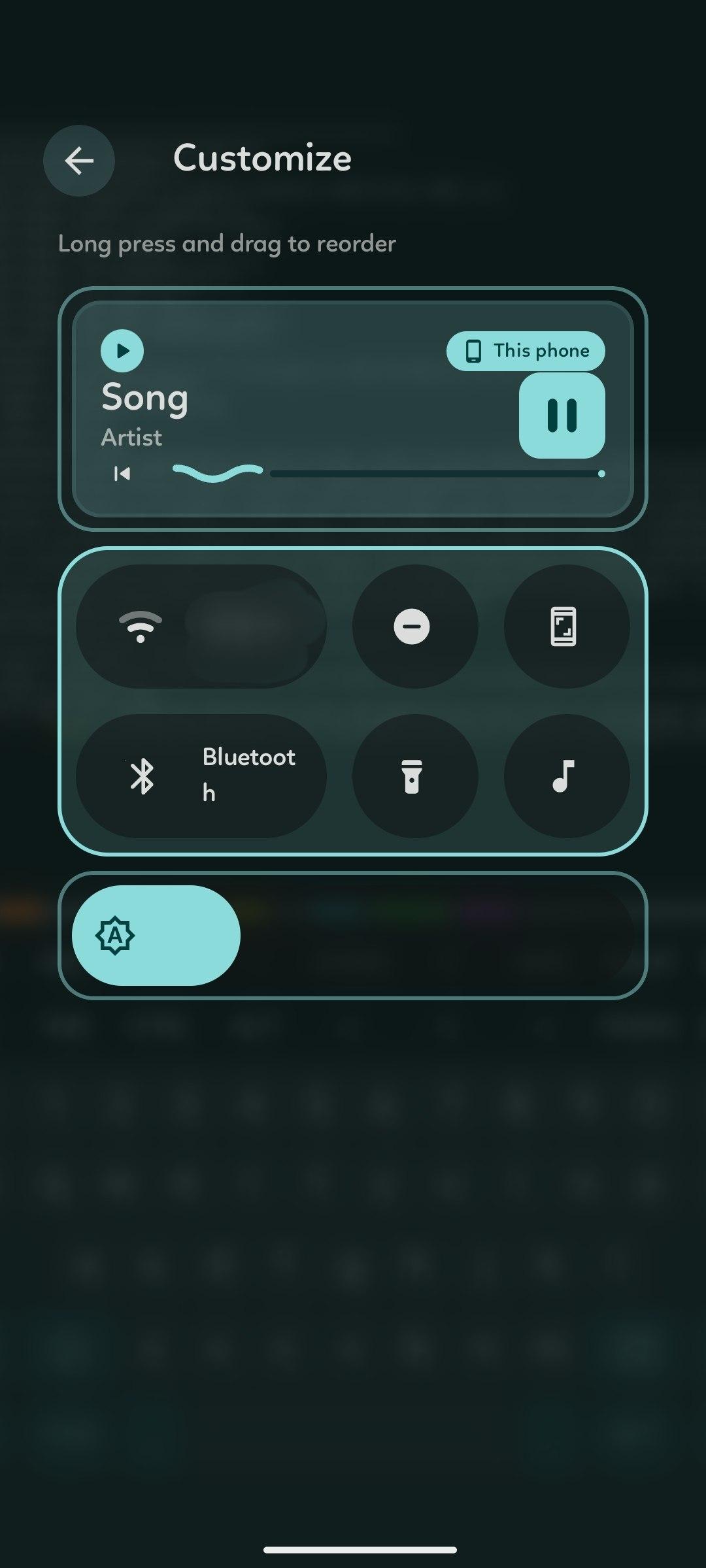This screenshot has width=706, height=1568.
Task: Go back using the arrow button
Action: point(79,161)
